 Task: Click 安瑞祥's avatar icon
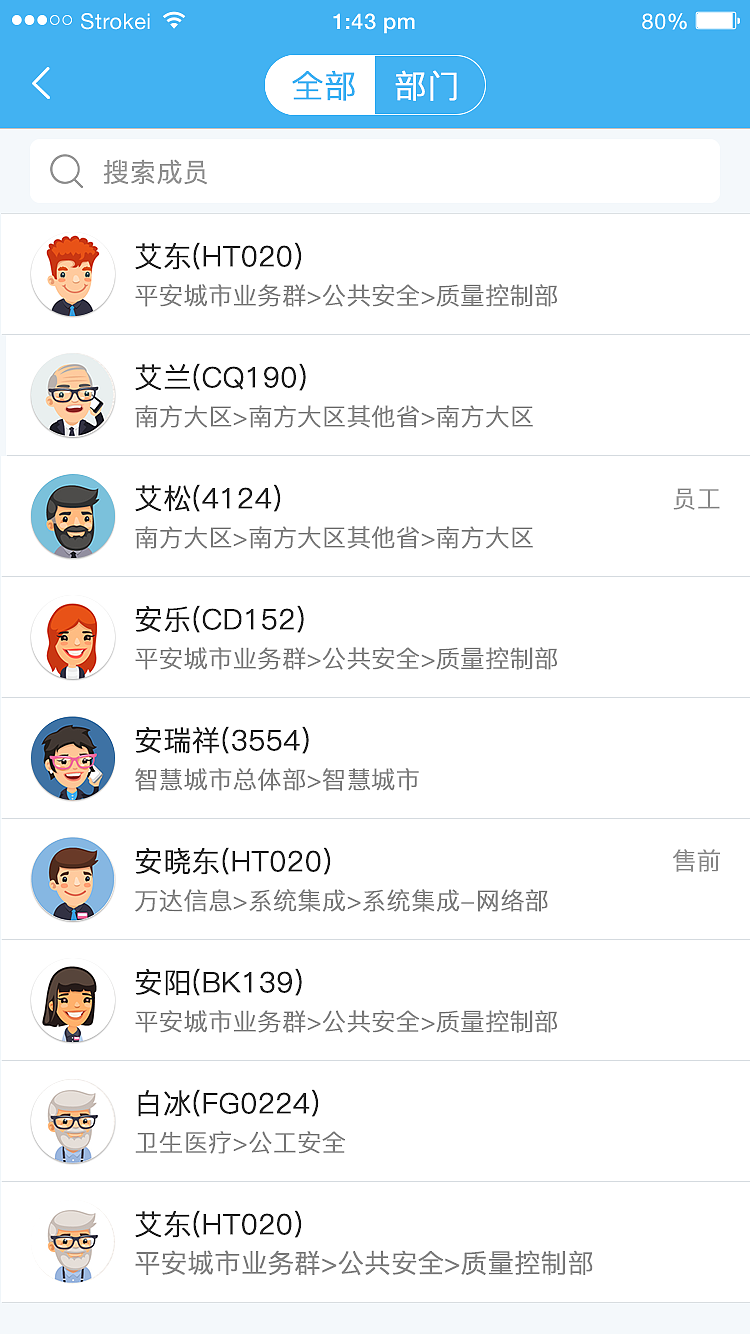(72, 758)
